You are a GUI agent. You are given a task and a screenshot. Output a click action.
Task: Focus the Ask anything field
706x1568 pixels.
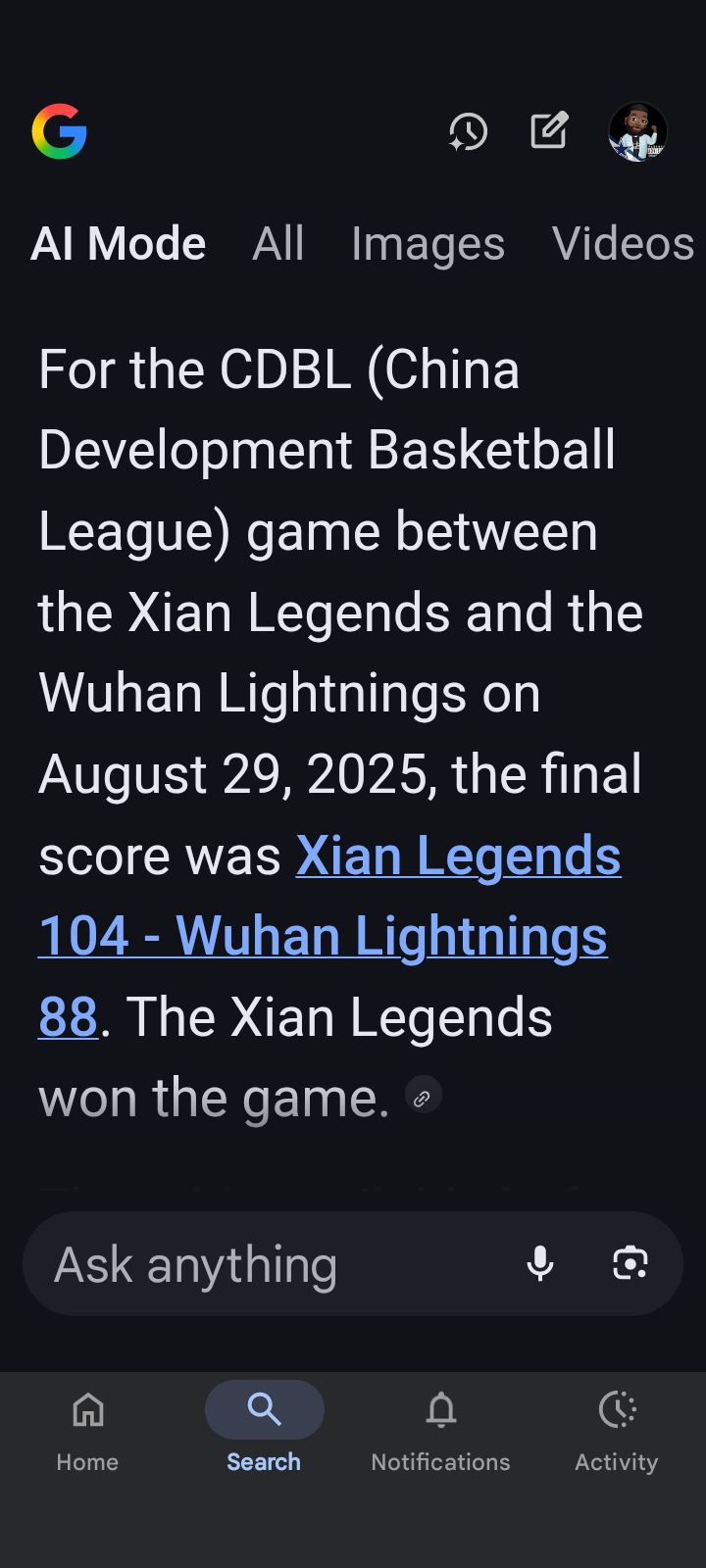(x=275, y=1264)
